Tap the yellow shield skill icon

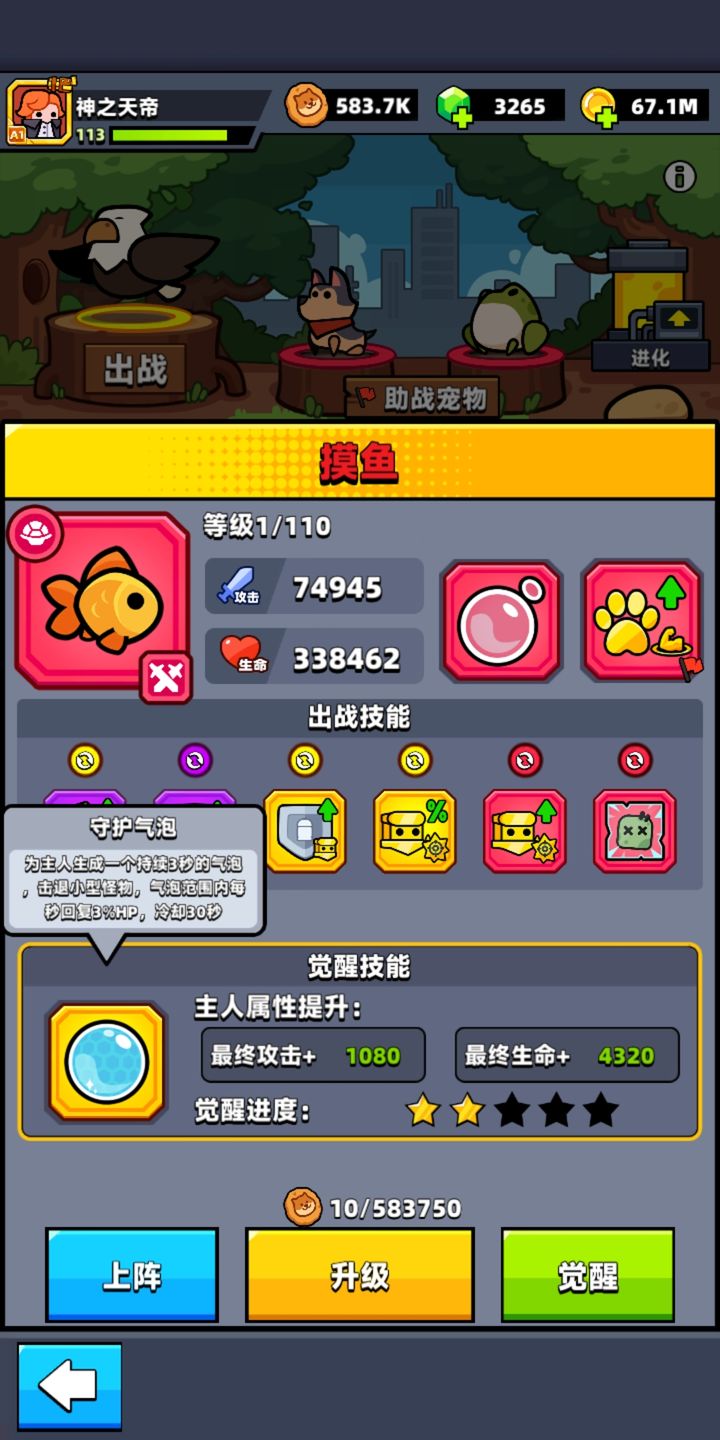(x=305, y=831)
